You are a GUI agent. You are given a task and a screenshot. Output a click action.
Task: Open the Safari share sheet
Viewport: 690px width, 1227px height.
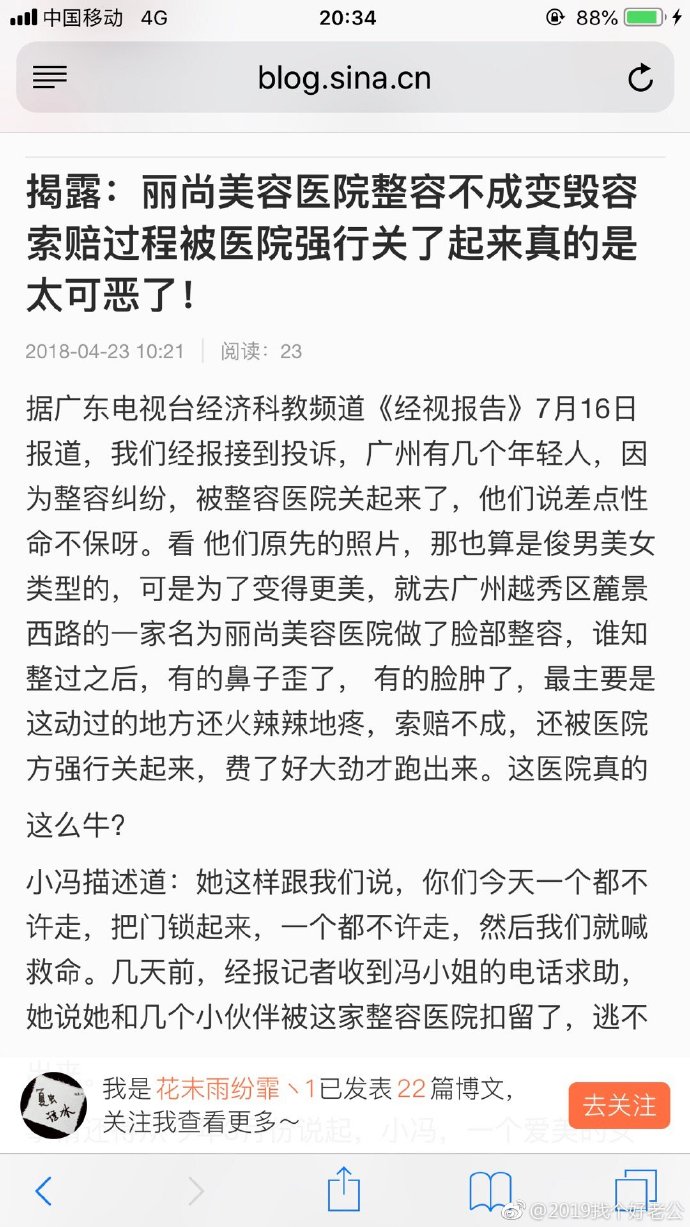pos(343,1189)
